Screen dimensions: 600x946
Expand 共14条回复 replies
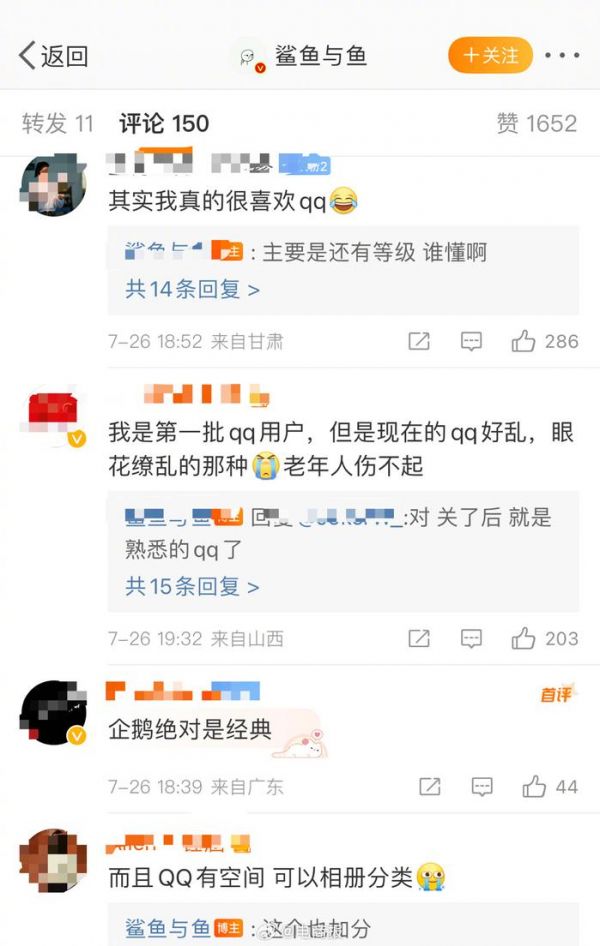coord(192,289)
